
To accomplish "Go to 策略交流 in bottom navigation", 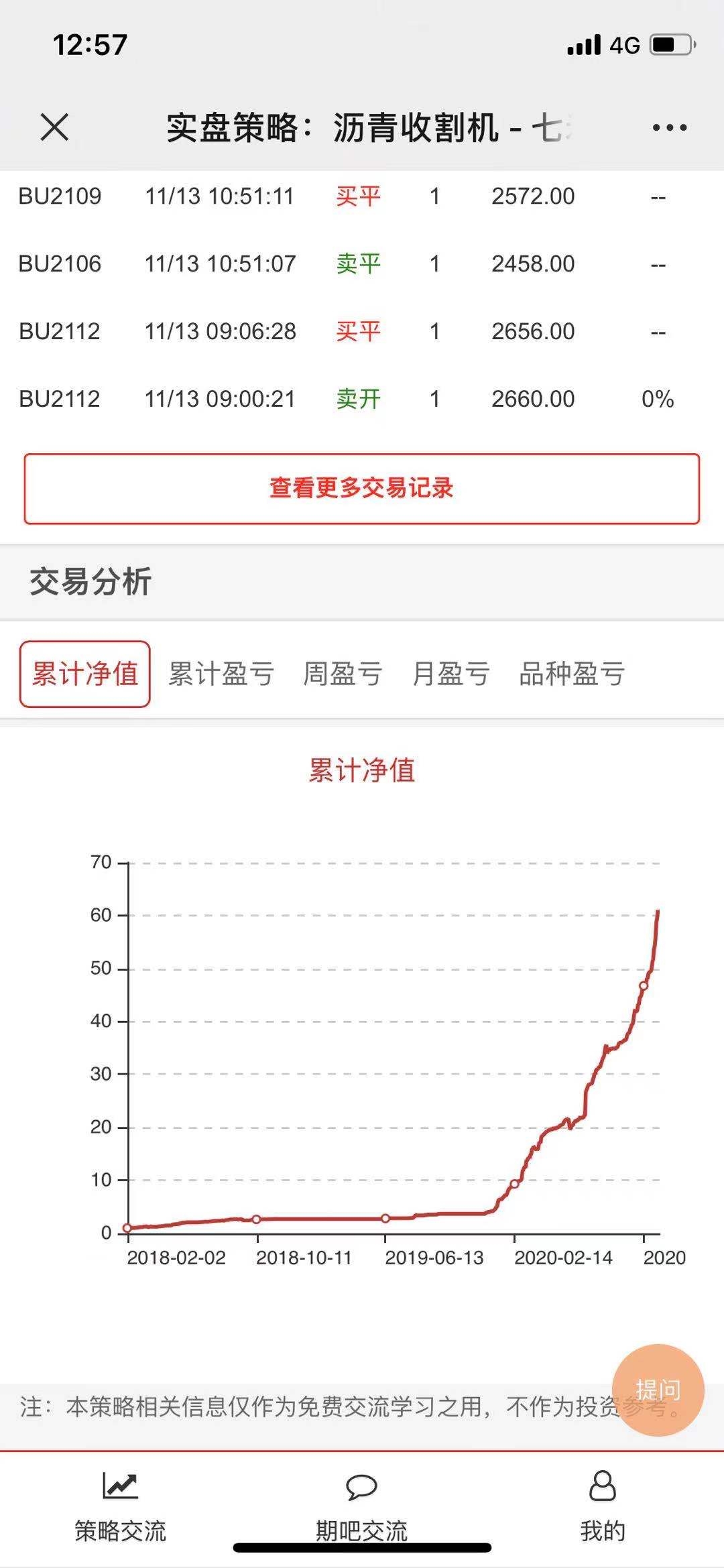I will pyautogui.click(x=121, y=1506).
